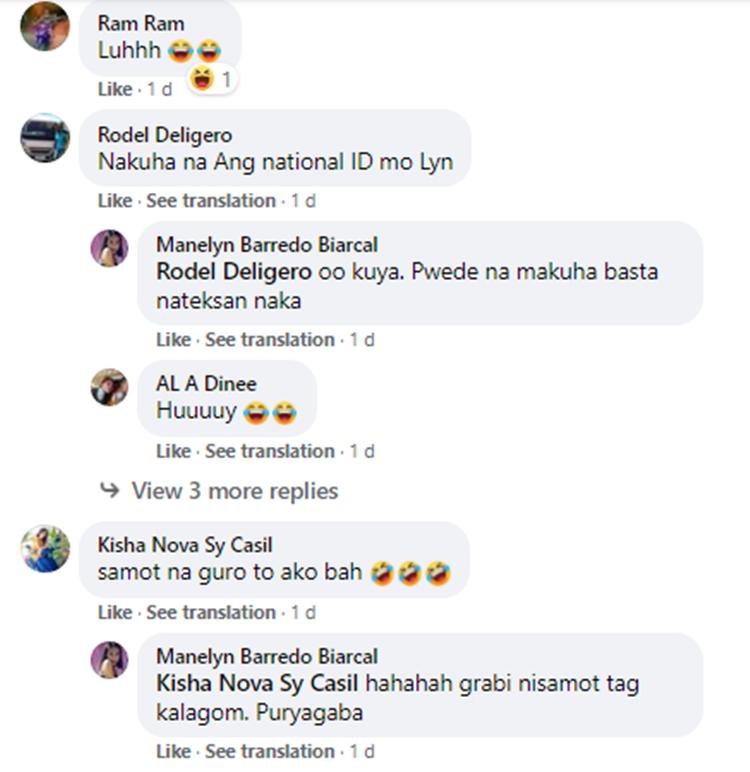This screenshot has height=772, width=750.
Task: Like Rodel Deligero's comment
Action: pyautogui.click(x=114, y=201)
